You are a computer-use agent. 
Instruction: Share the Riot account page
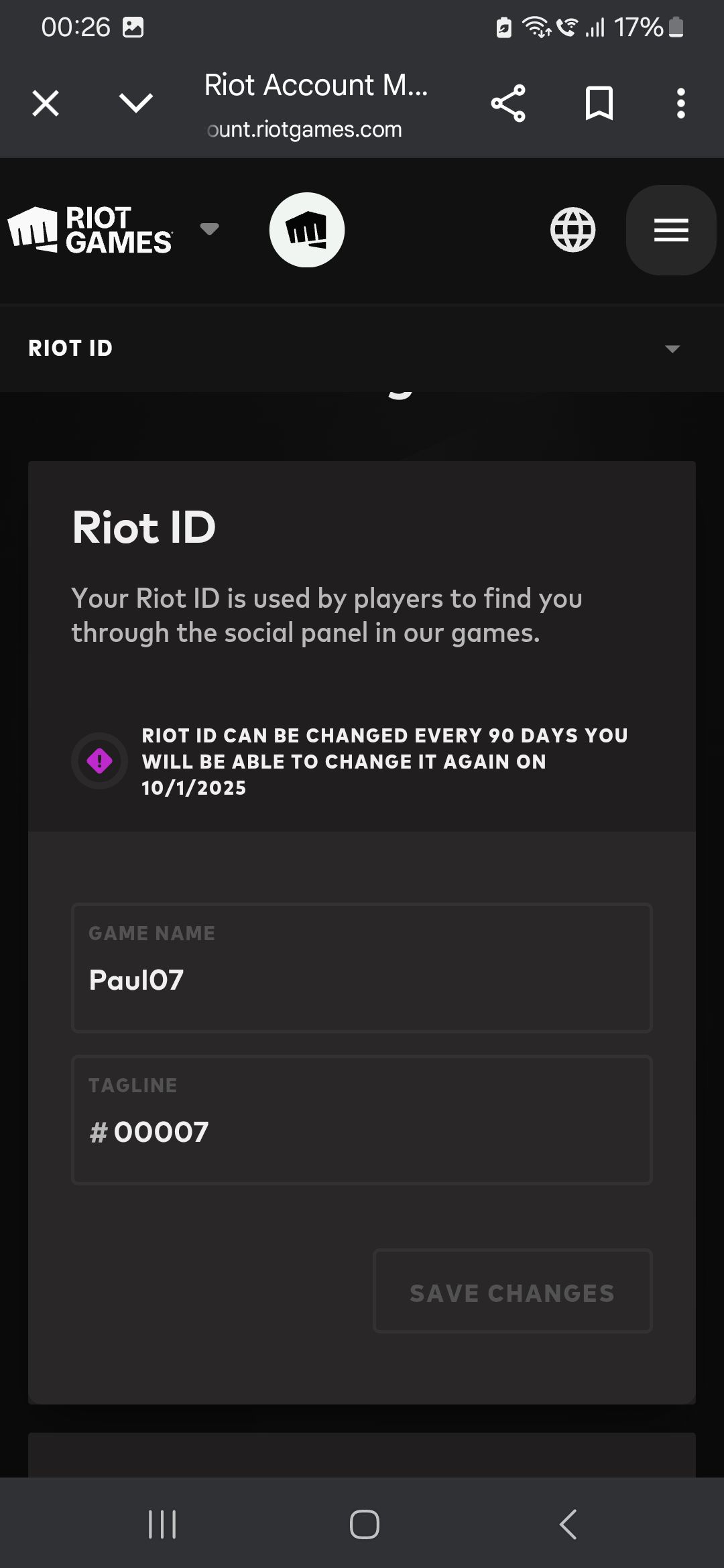click(508, 103)
